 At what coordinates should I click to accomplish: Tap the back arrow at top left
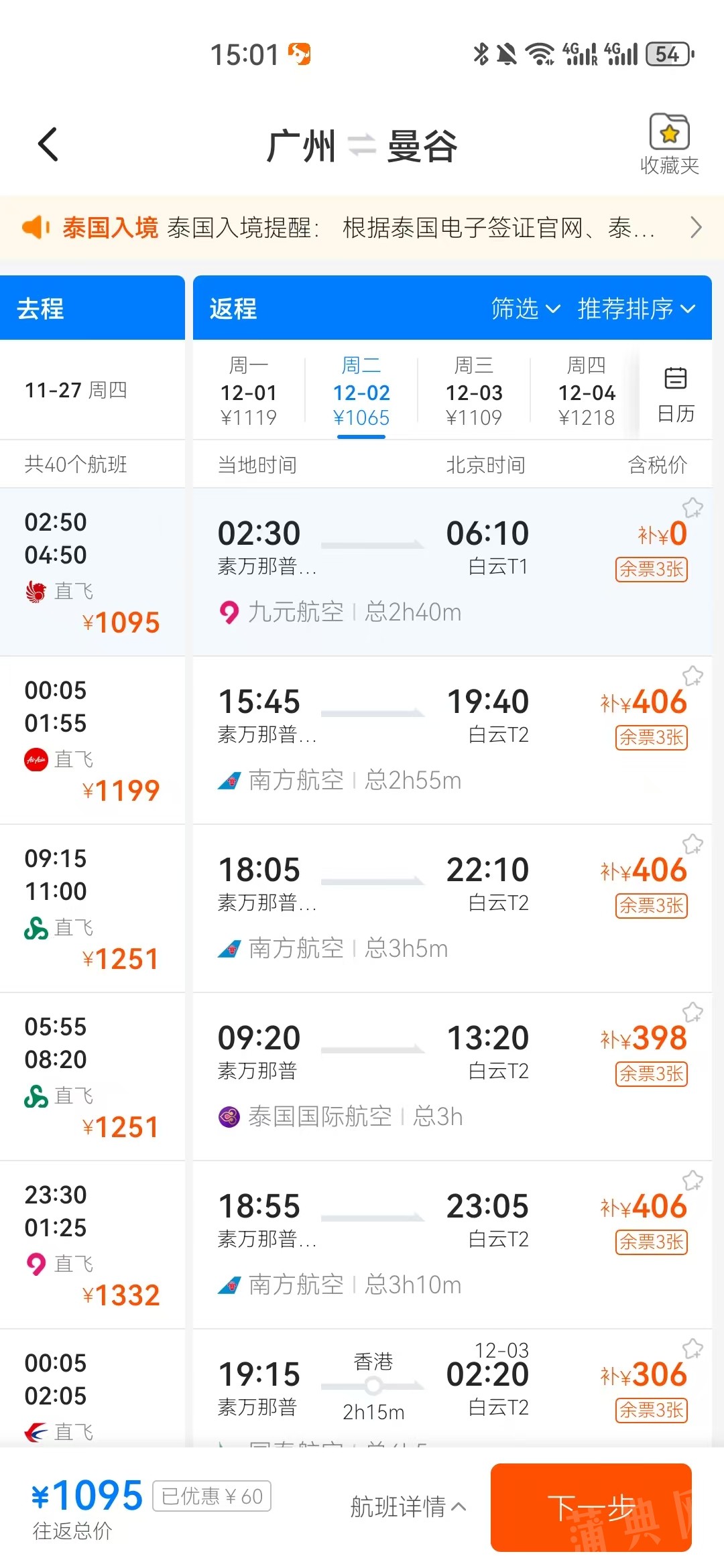[46, 143]
